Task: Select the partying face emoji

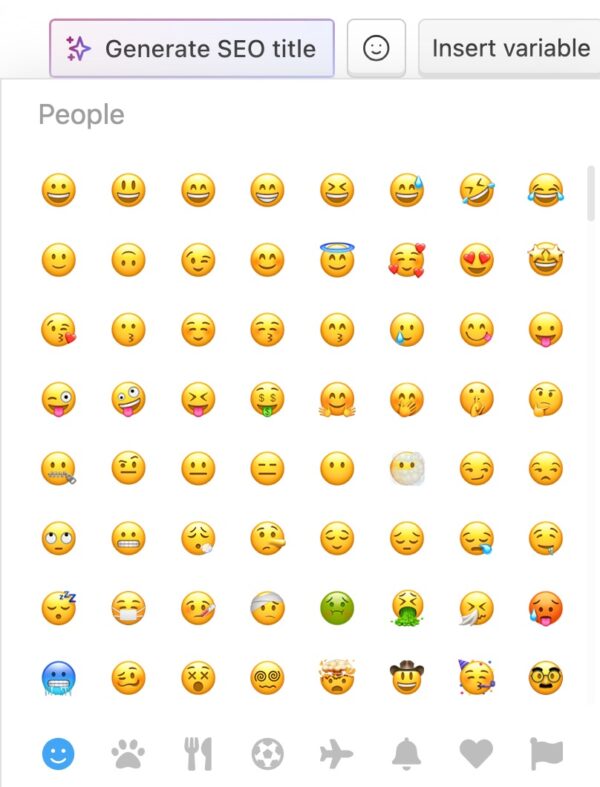Action: click(x=476, y=678)
